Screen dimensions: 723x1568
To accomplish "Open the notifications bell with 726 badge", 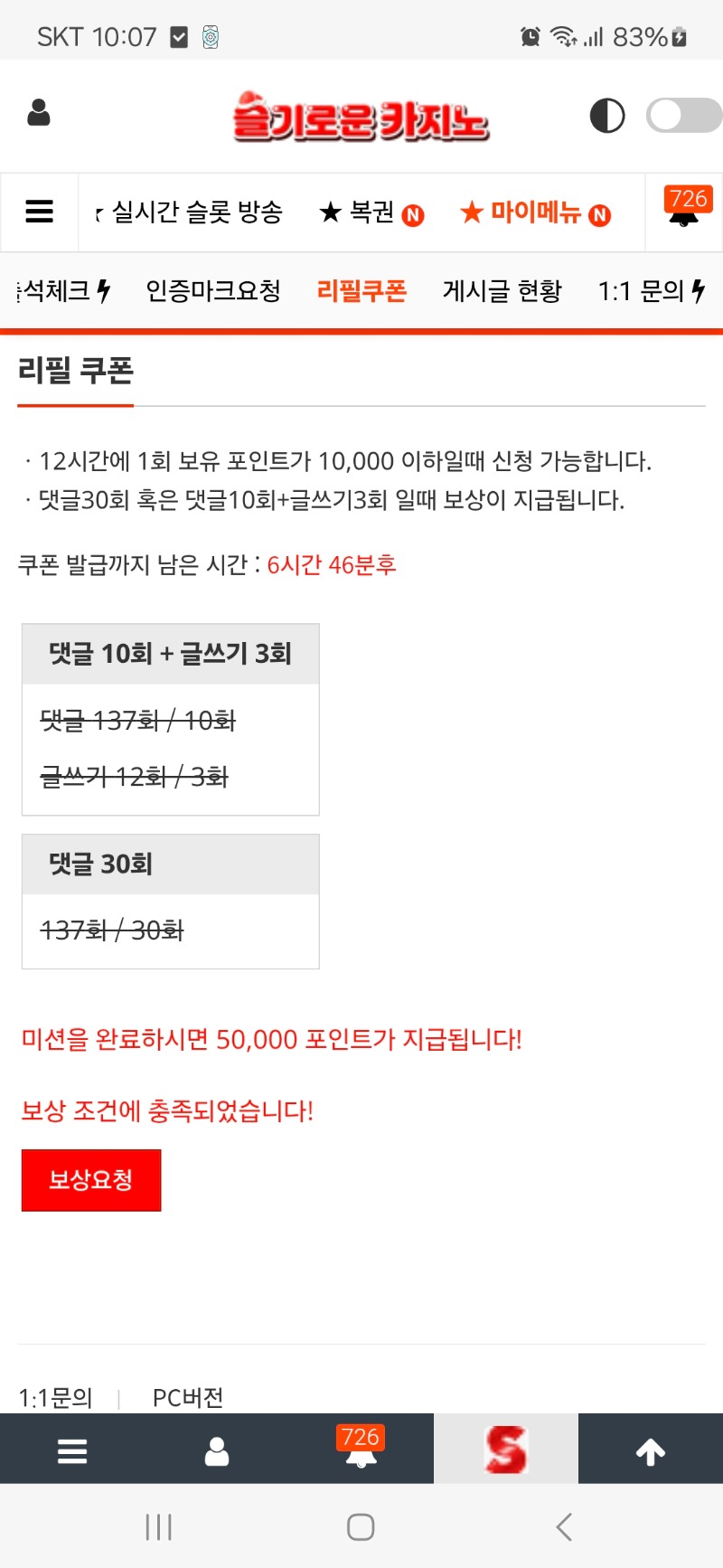I will click(684, 212).
